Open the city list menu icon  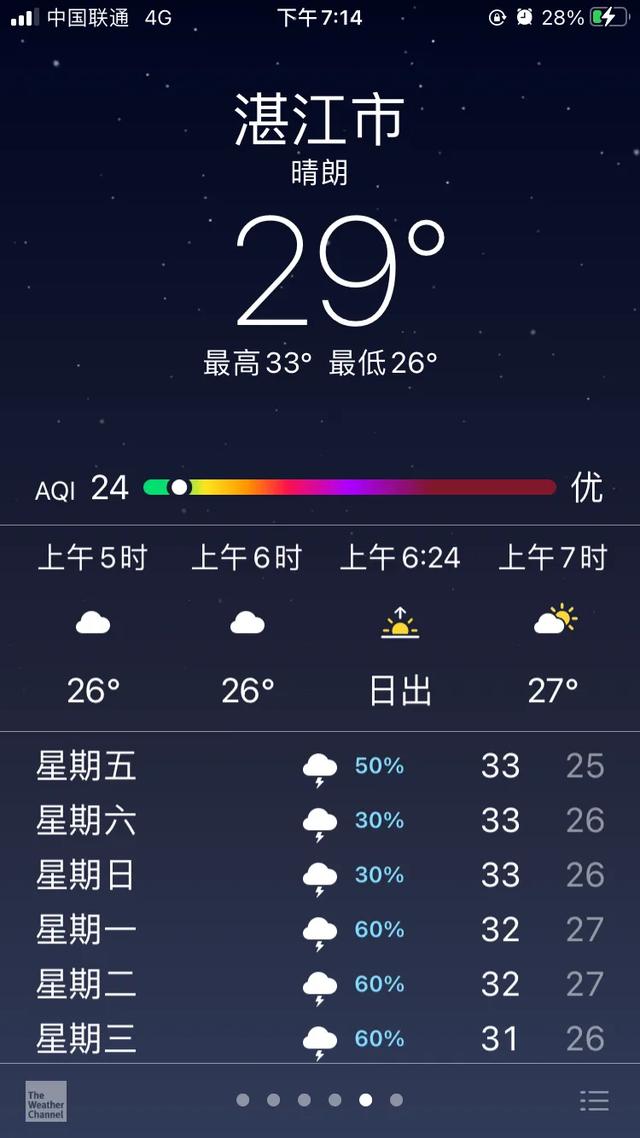[x=594, y=1101]
